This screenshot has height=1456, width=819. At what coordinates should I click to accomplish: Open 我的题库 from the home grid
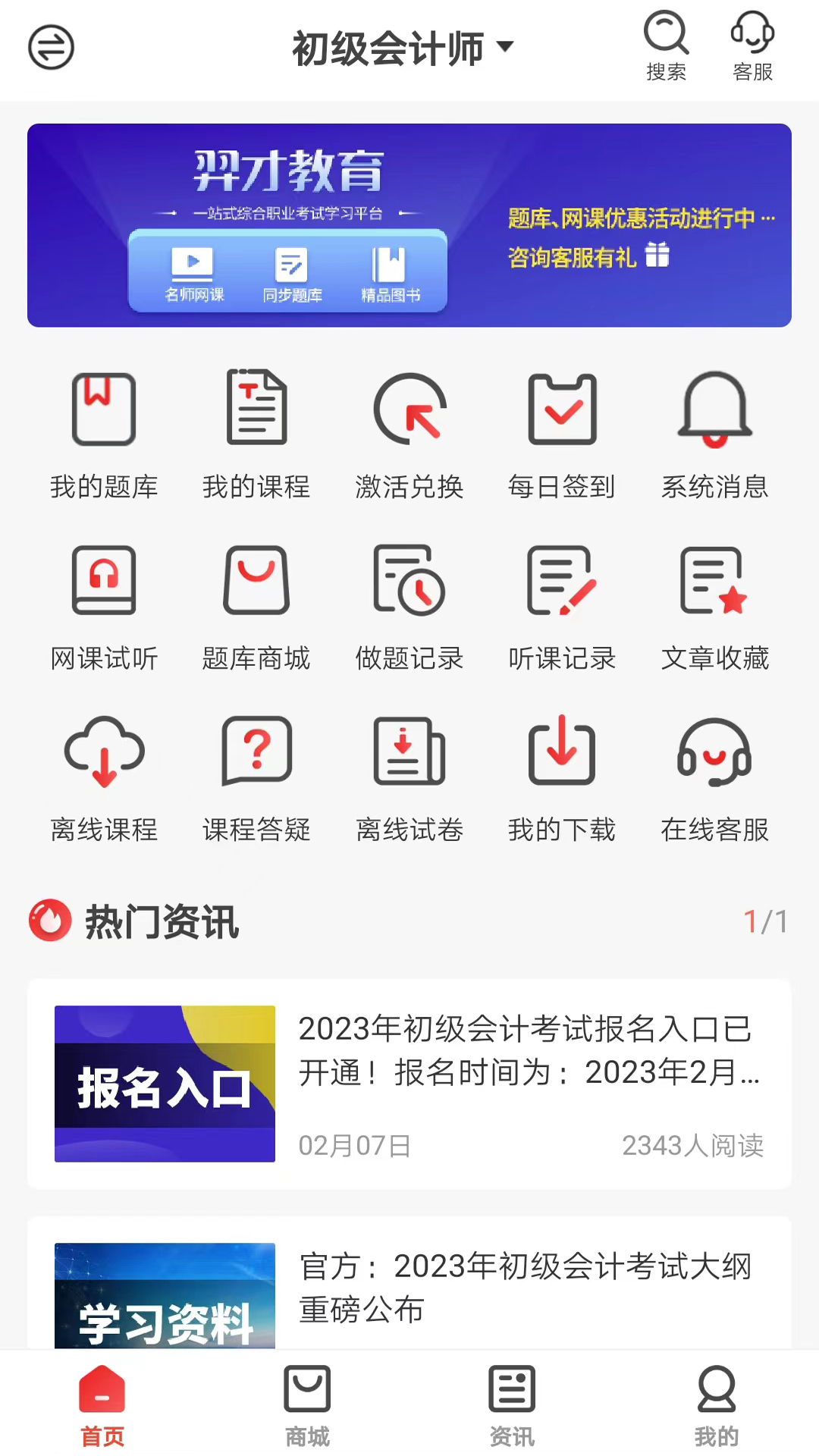click(x=104, y=436)
